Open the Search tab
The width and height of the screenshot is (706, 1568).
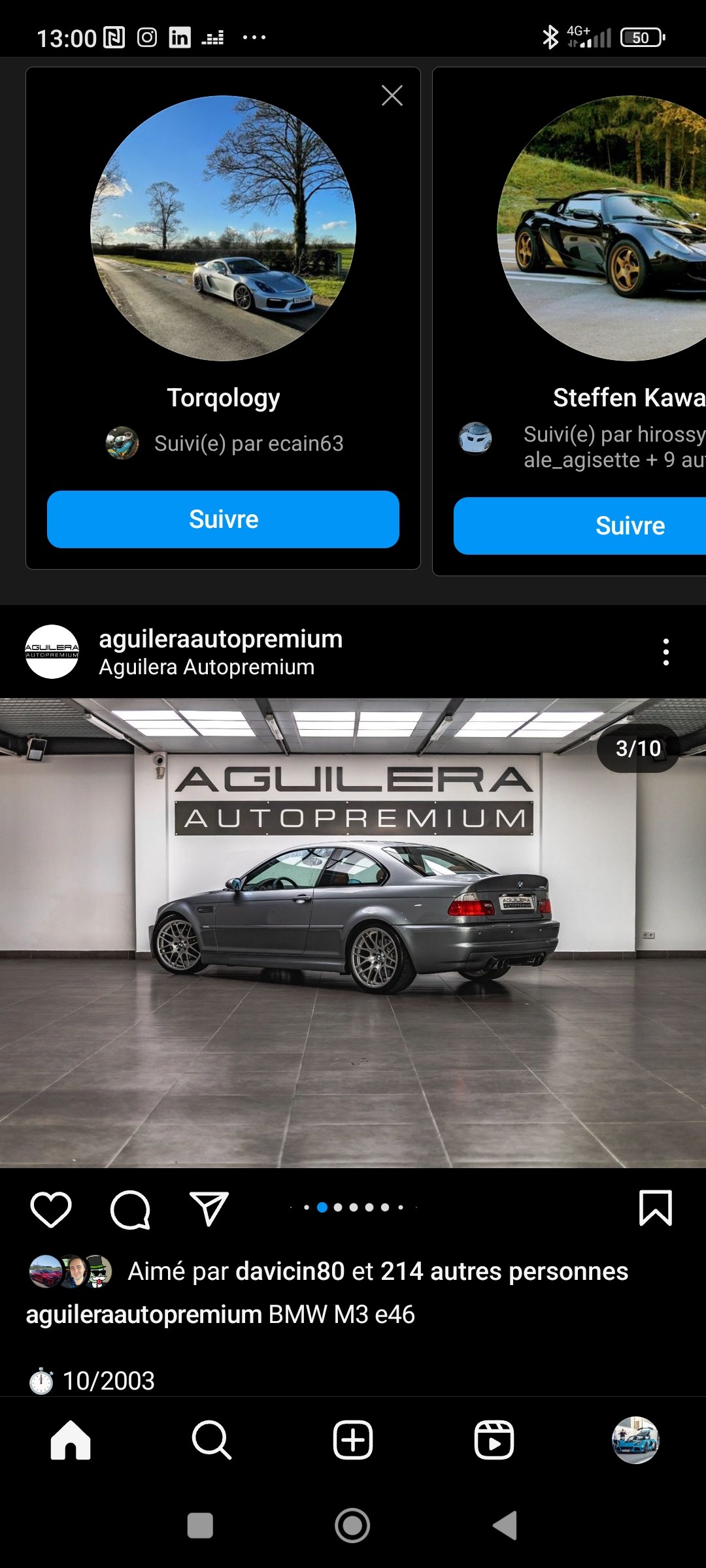pyautogui.click(x=212, y=1440)
